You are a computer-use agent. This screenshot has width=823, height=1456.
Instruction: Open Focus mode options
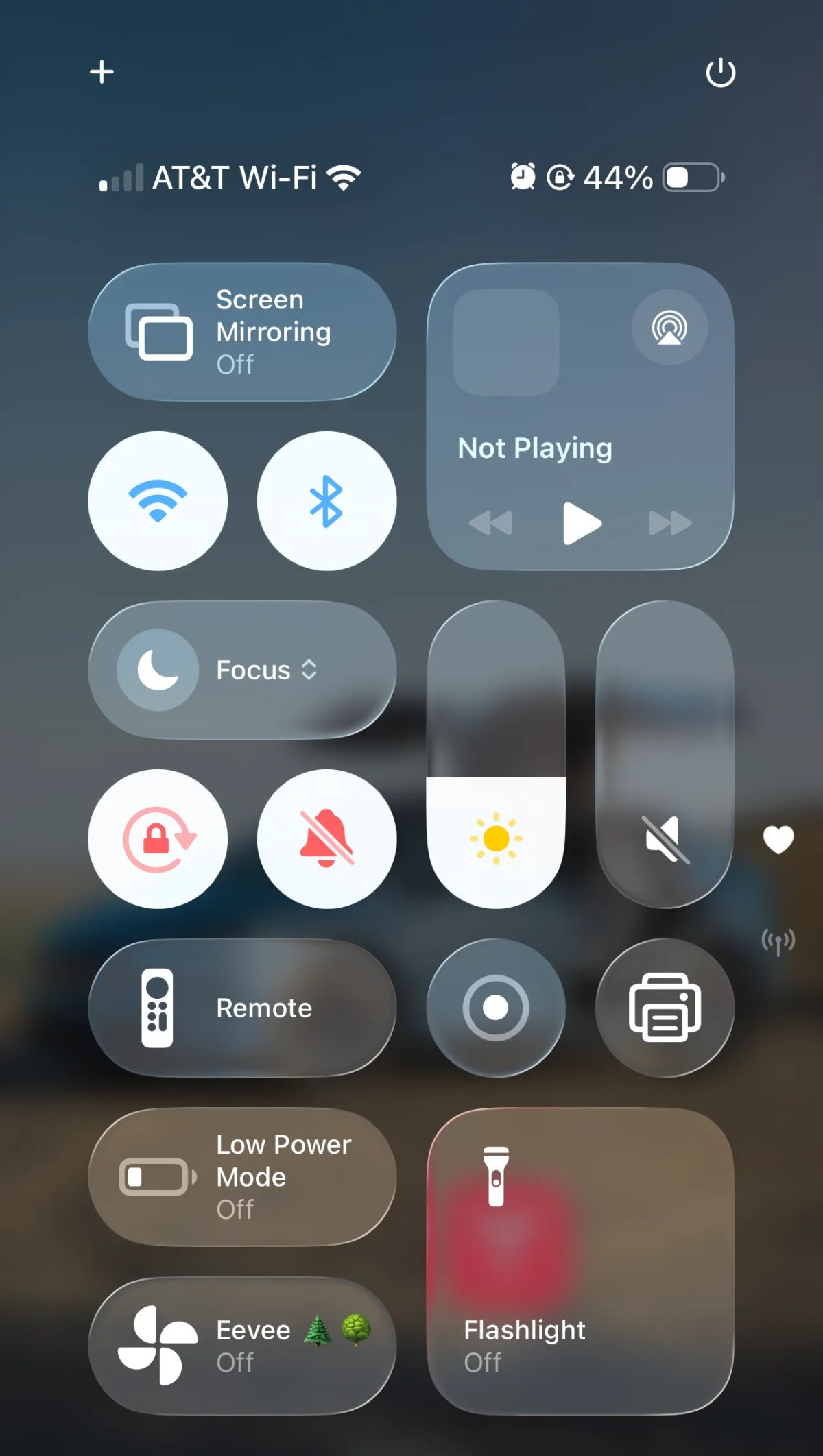click(x=242, y=670)
